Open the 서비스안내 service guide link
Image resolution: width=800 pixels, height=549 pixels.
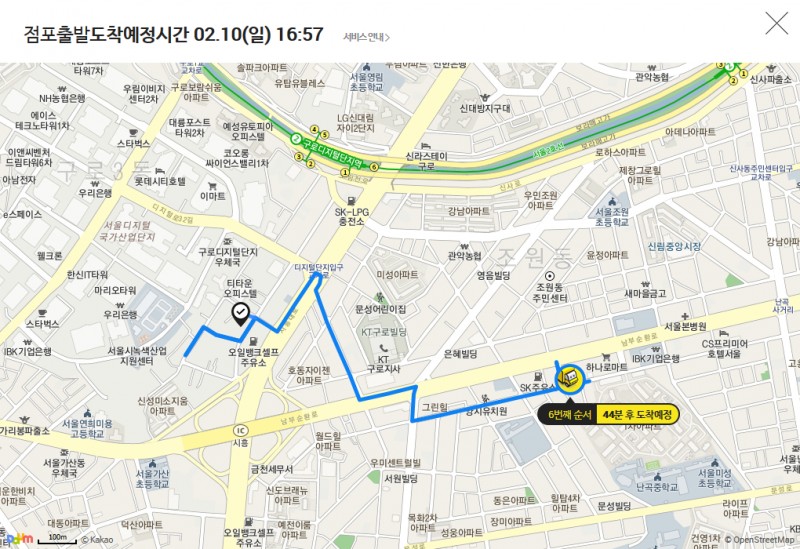click(x=366, y=37)
